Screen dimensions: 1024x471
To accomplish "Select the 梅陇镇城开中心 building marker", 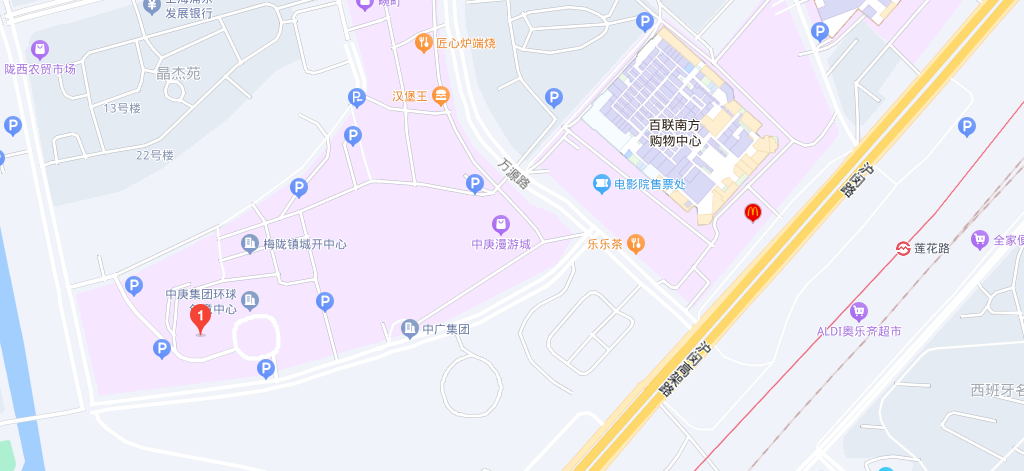I will (x=250, y=243).
